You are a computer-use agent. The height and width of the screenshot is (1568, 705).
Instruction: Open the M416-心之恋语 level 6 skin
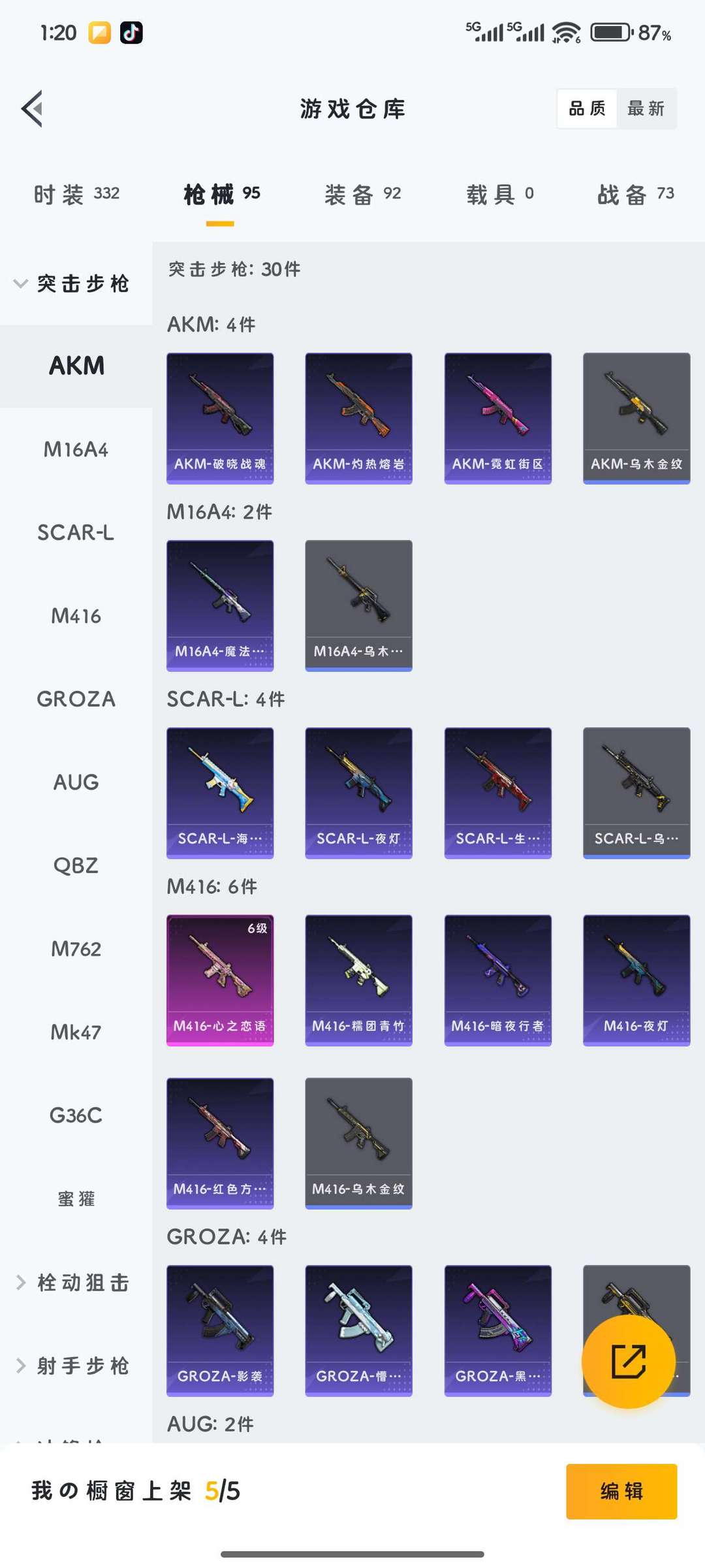click(x=220, y=980)
